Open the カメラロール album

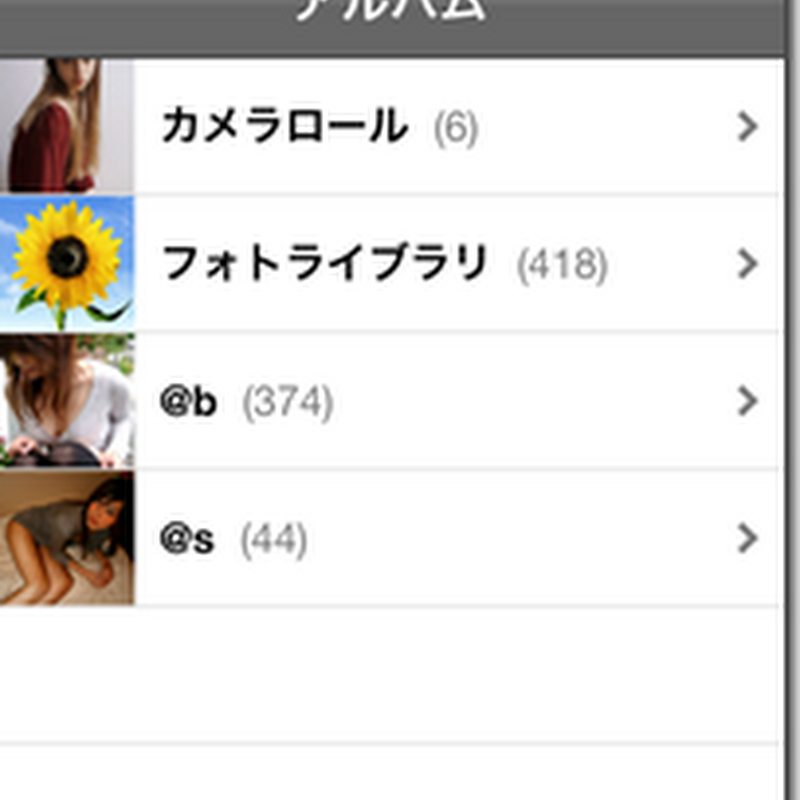(x=400, y=127)
